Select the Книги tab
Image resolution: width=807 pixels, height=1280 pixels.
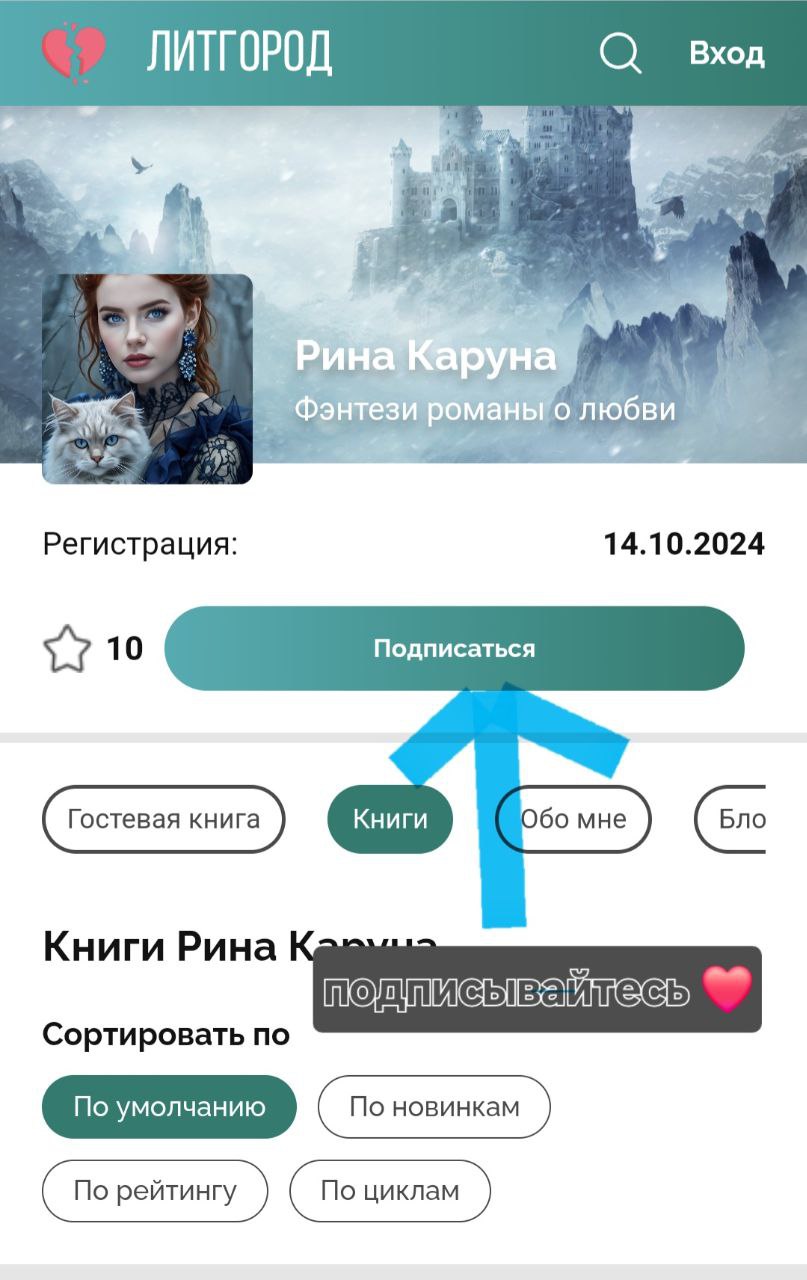(390, 819)
